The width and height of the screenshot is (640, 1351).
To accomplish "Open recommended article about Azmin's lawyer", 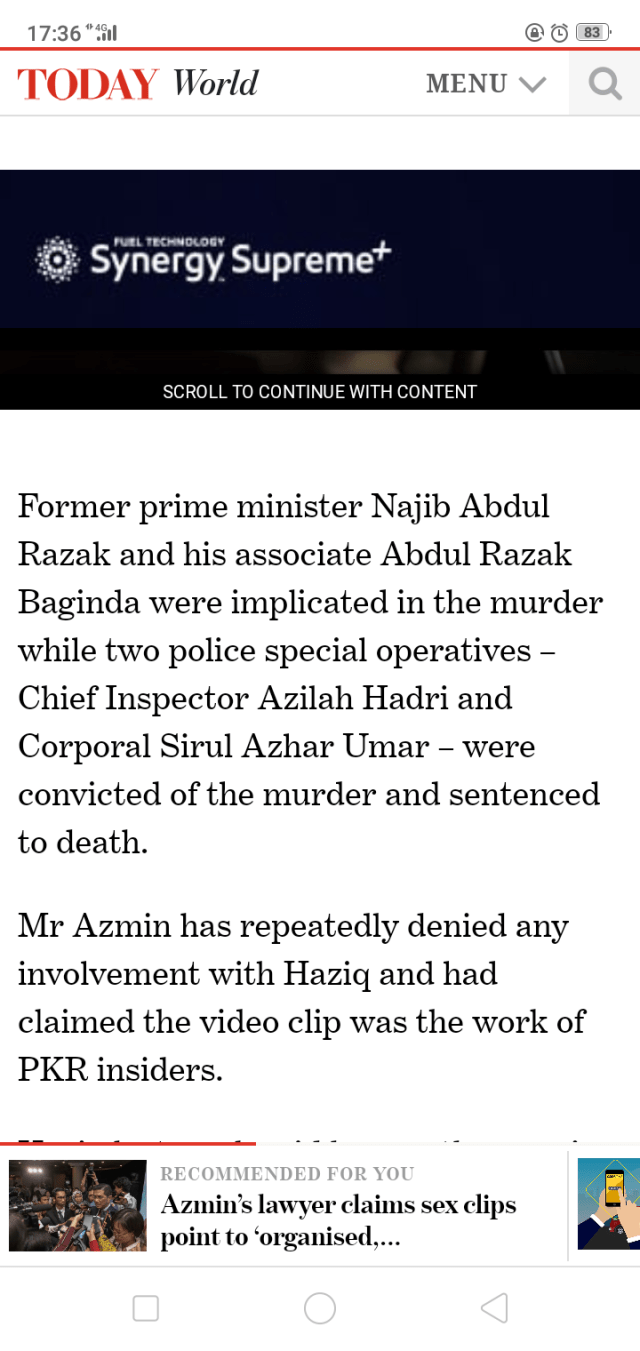I will [x=338, y=1219].
